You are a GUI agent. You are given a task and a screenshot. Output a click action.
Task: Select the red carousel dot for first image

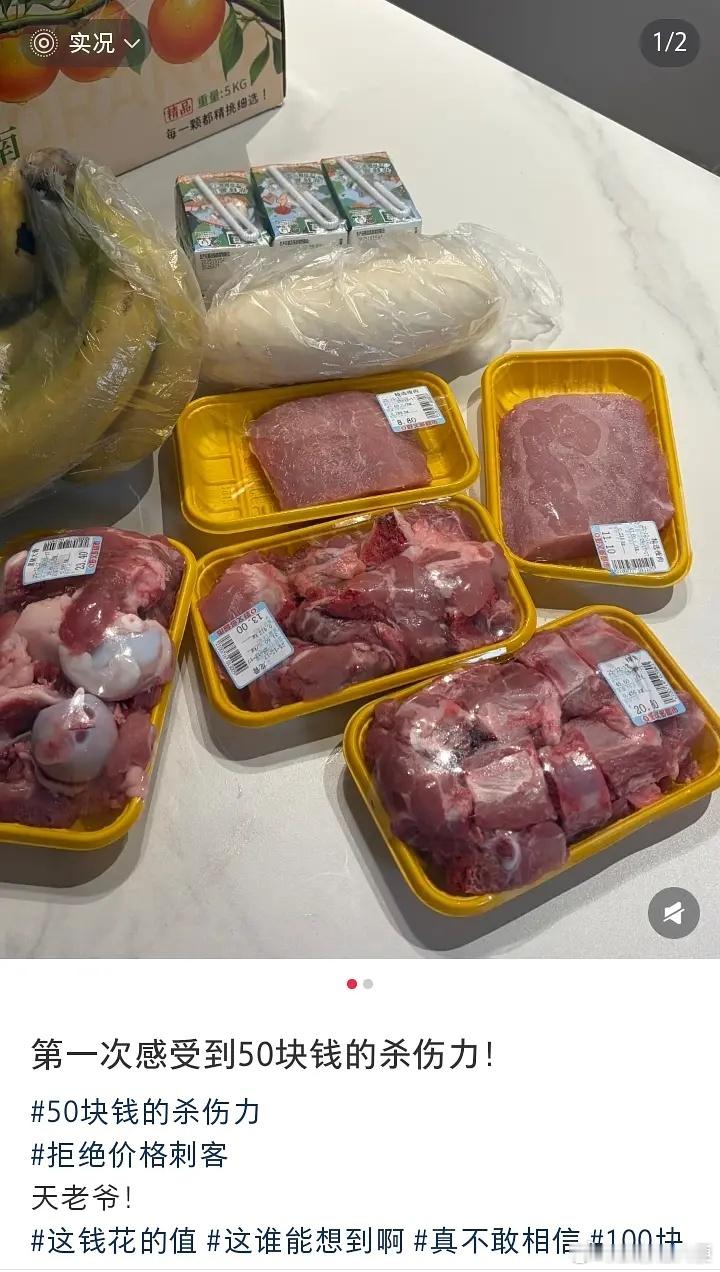(x=352, y=984)
